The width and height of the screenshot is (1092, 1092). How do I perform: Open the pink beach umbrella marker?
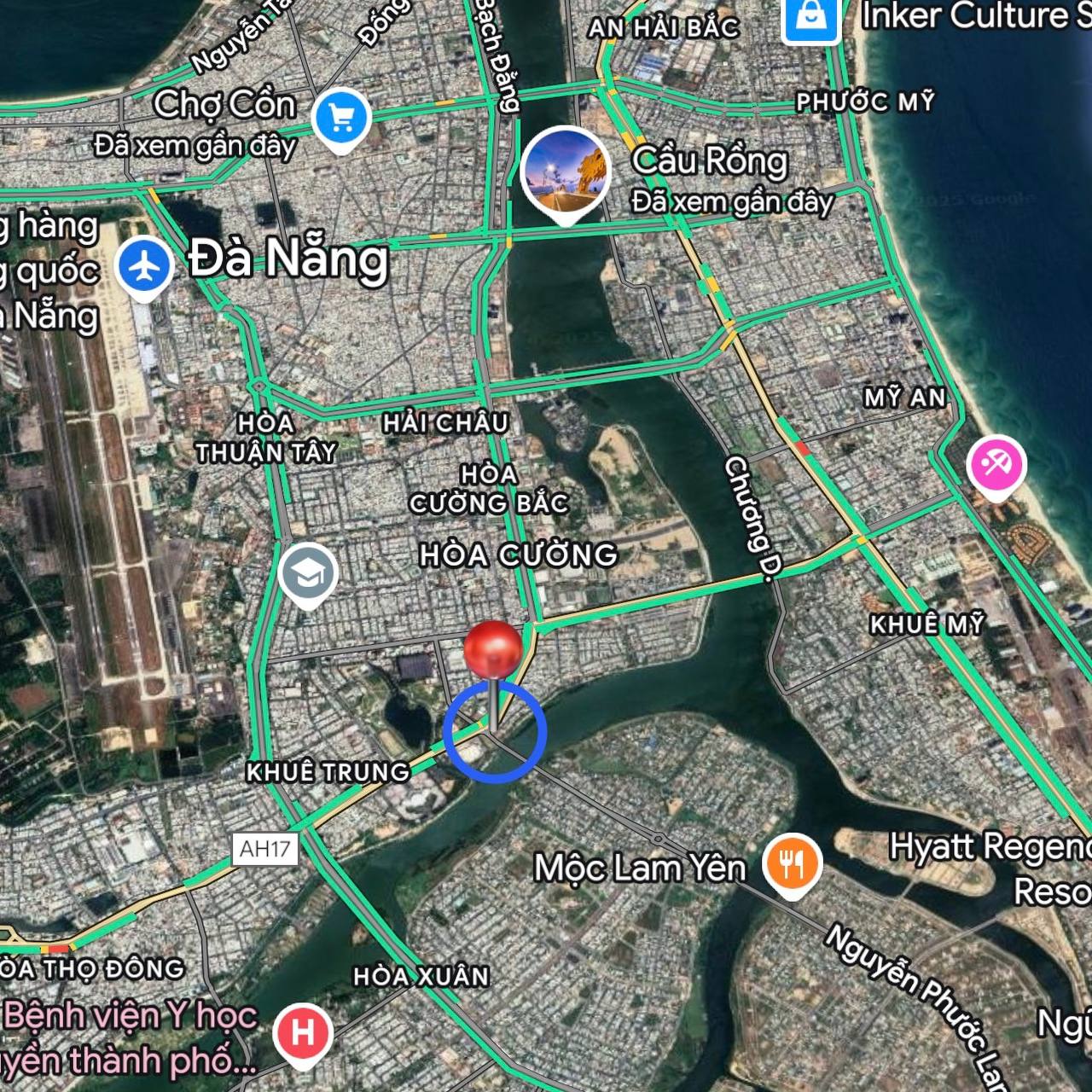tap(996, 465)
